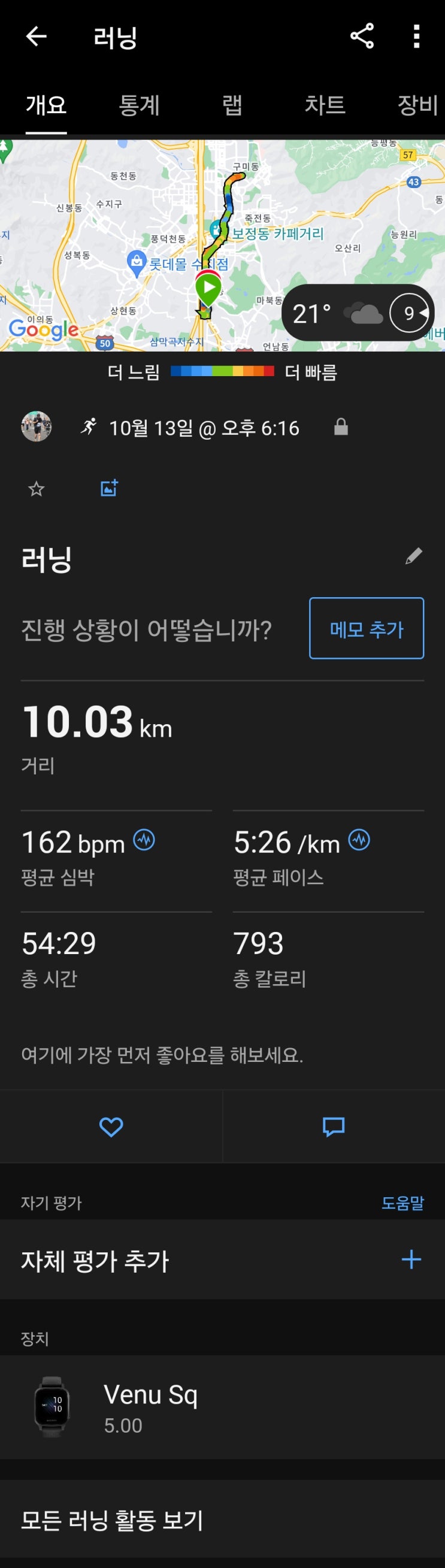Like this activity with the heart
The width and height of the screenshot is (445, 1568).
coord(111,1127)
